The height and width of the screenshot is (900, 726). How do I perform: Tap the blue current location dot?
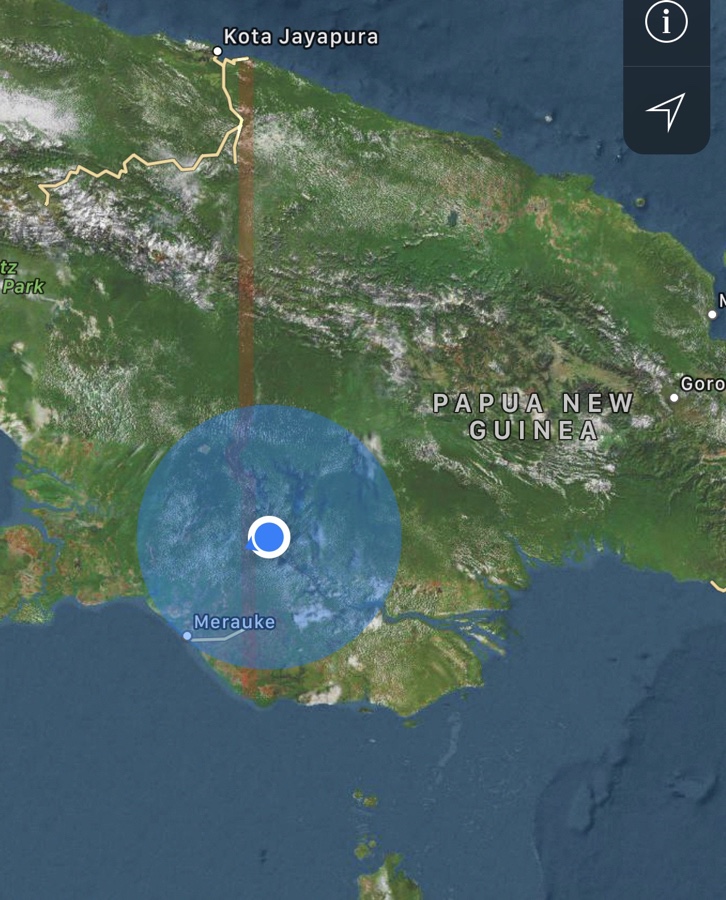coord(268,538)
